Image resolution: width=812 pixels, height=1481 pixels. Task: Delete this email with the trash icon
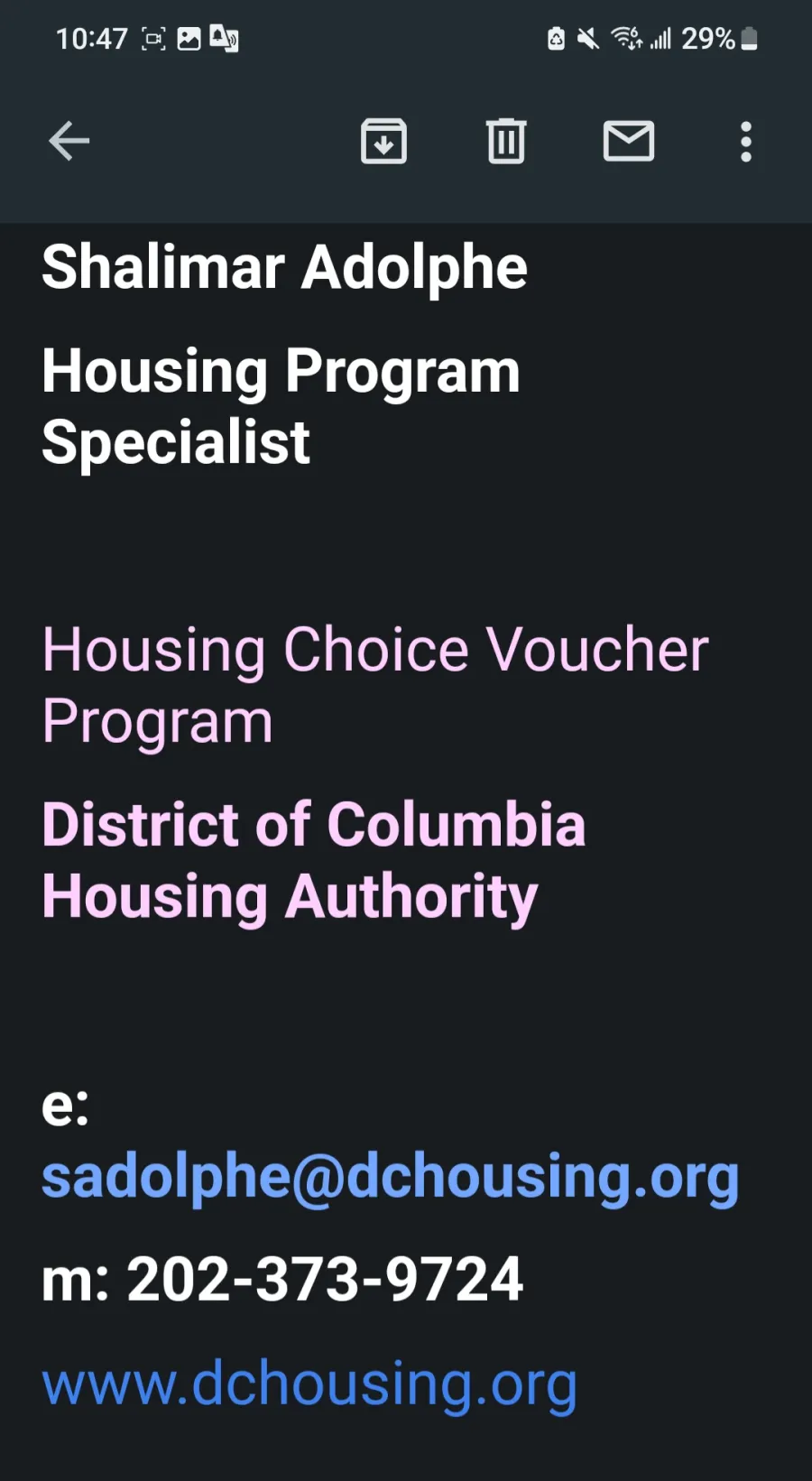click(506, 142)
